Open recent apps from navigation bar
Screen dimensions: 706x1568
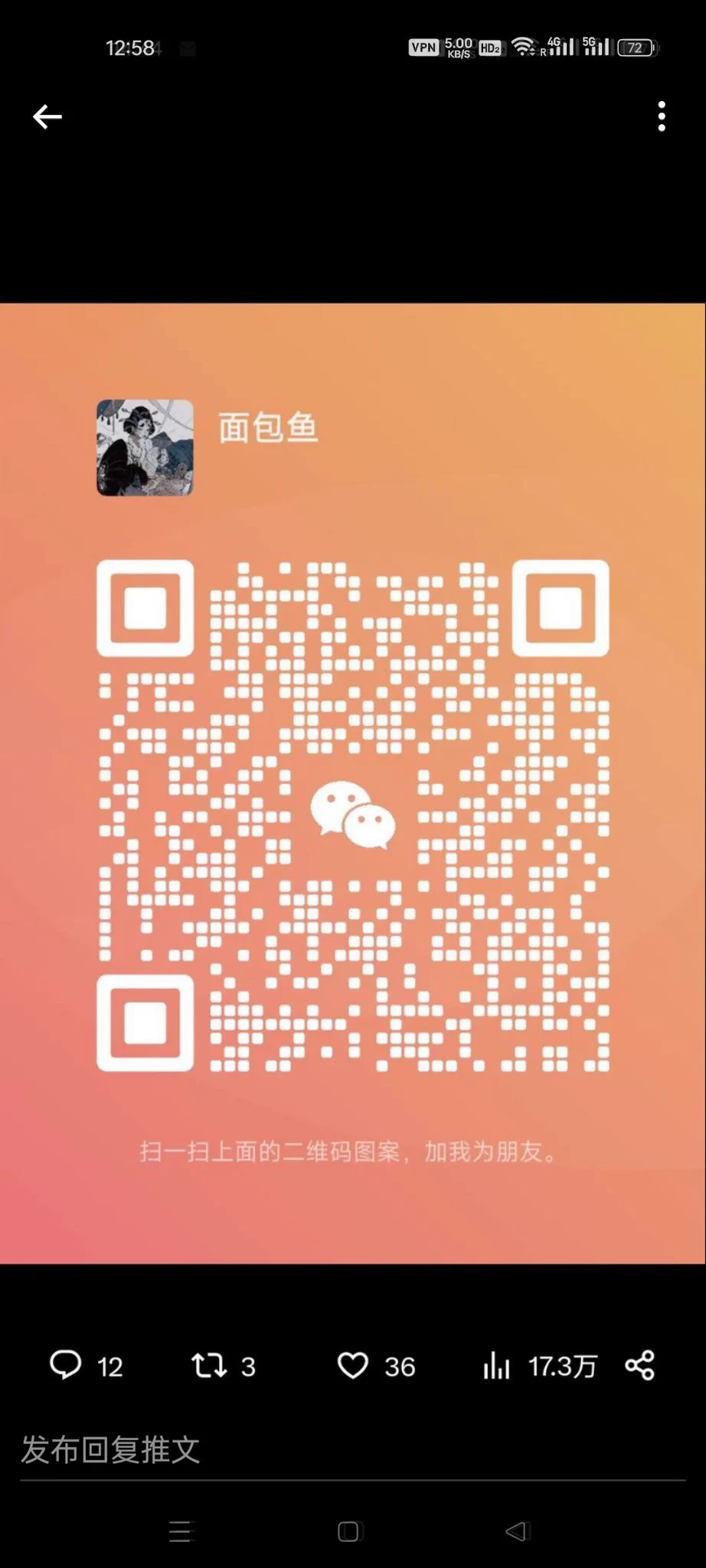(x=181, y=1531)
